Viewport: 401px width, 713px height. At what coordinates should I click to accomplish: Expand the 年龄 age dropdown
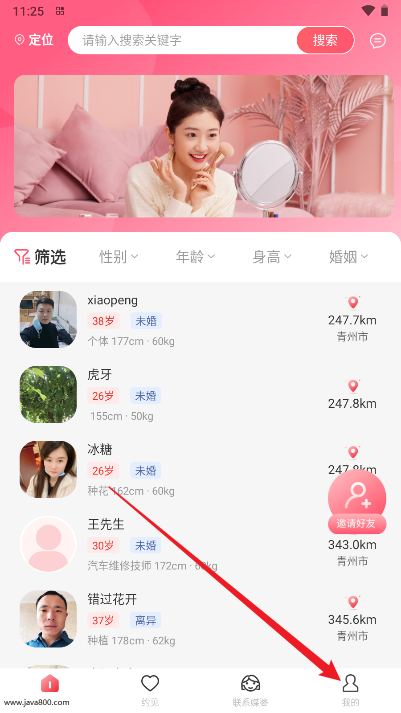click(195, 257)
